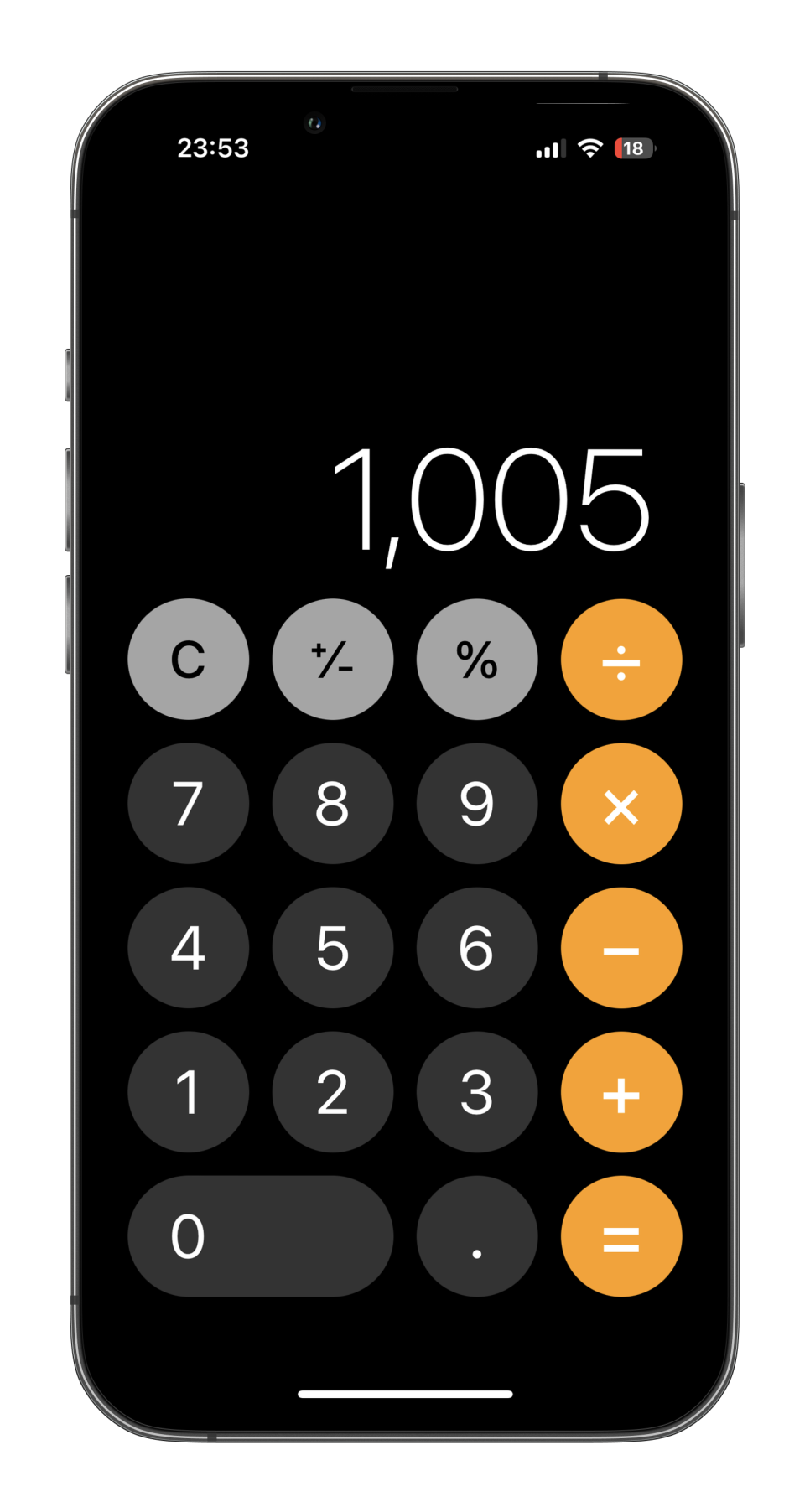Screen dimensions: 810x1512
Task: Enter the digit 9
Action: [x=476, y=804]
